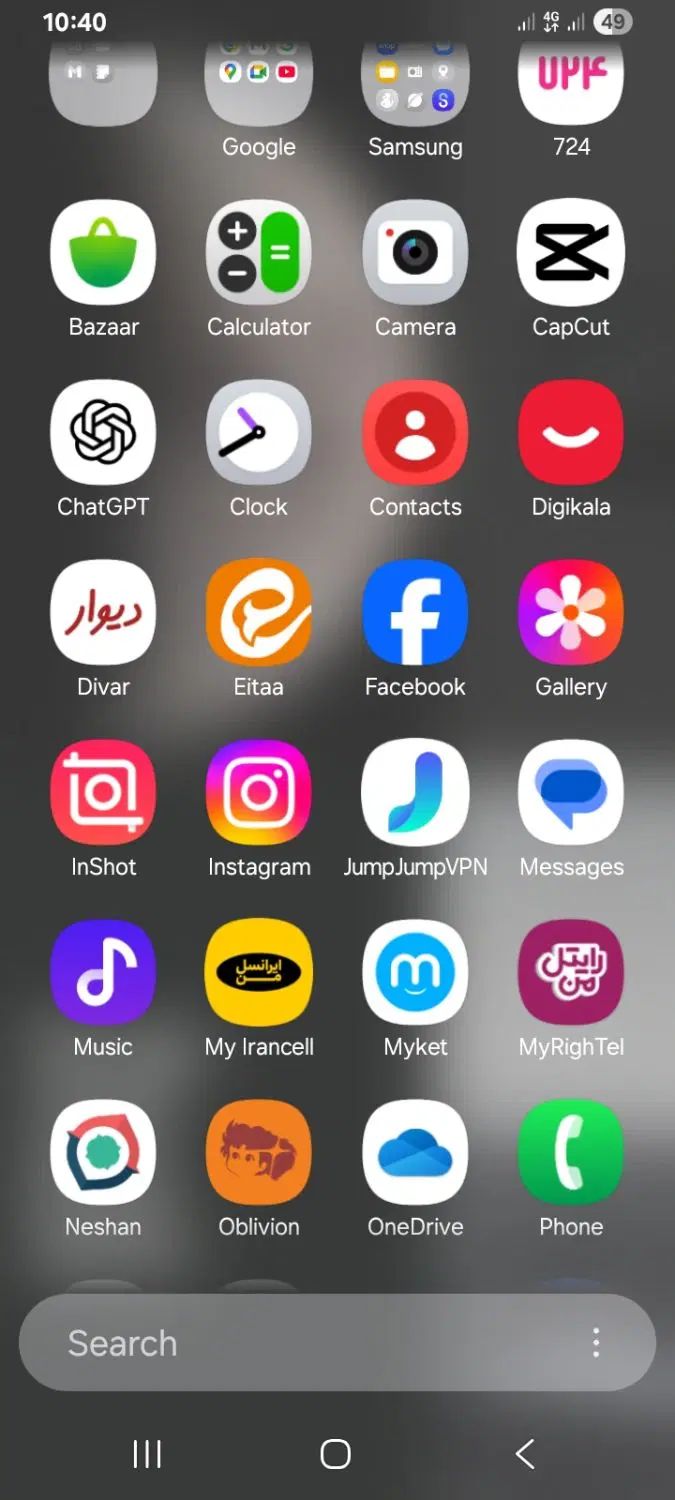Open the three-dot menu in the search bar
Viewport: 675px width, 1500px height.
[596, 1343]
